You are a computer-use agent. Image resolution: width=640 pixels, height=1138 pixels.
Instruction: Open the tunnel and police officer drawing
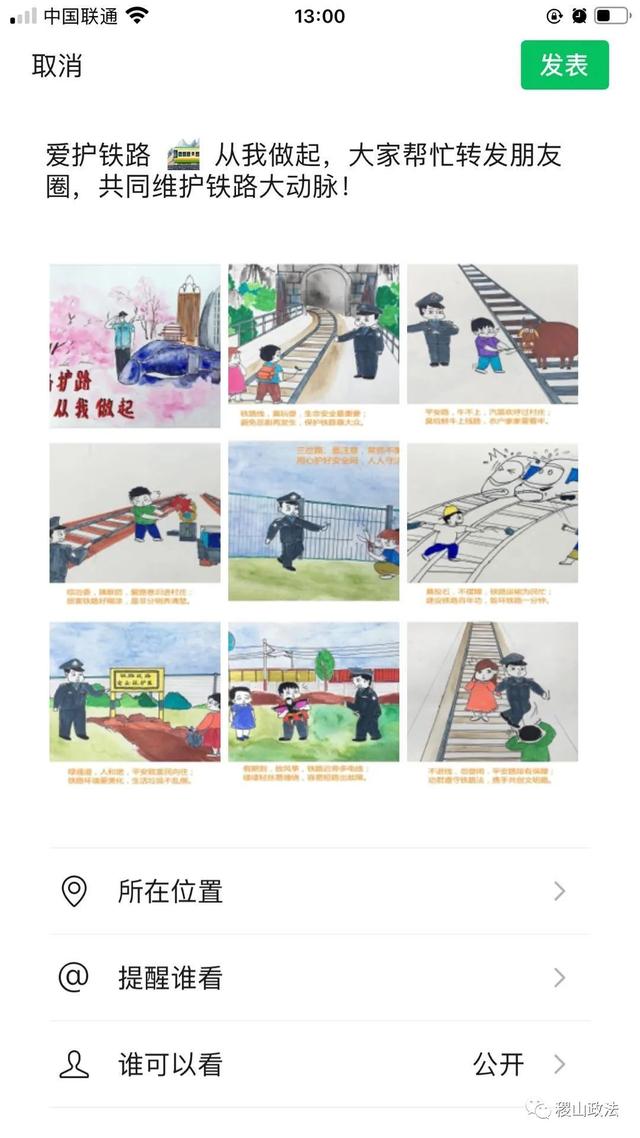(313, 346)
